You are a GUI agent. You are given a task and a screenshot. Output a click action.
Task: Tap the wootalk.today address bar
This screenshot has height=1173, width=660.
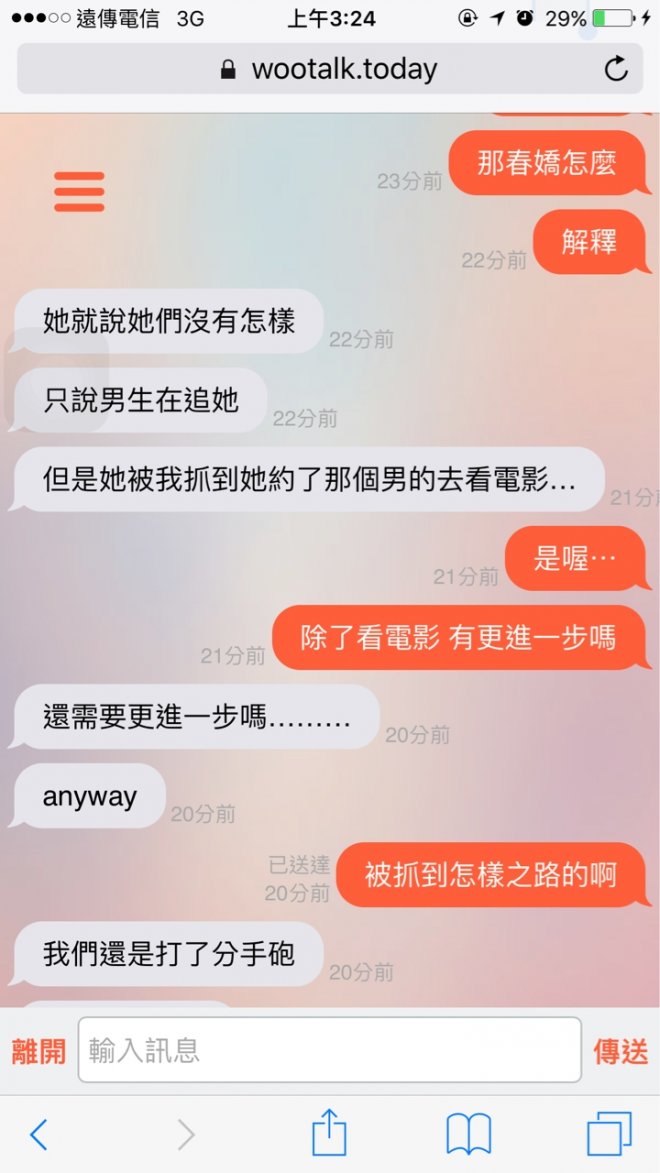pos(330,69)
